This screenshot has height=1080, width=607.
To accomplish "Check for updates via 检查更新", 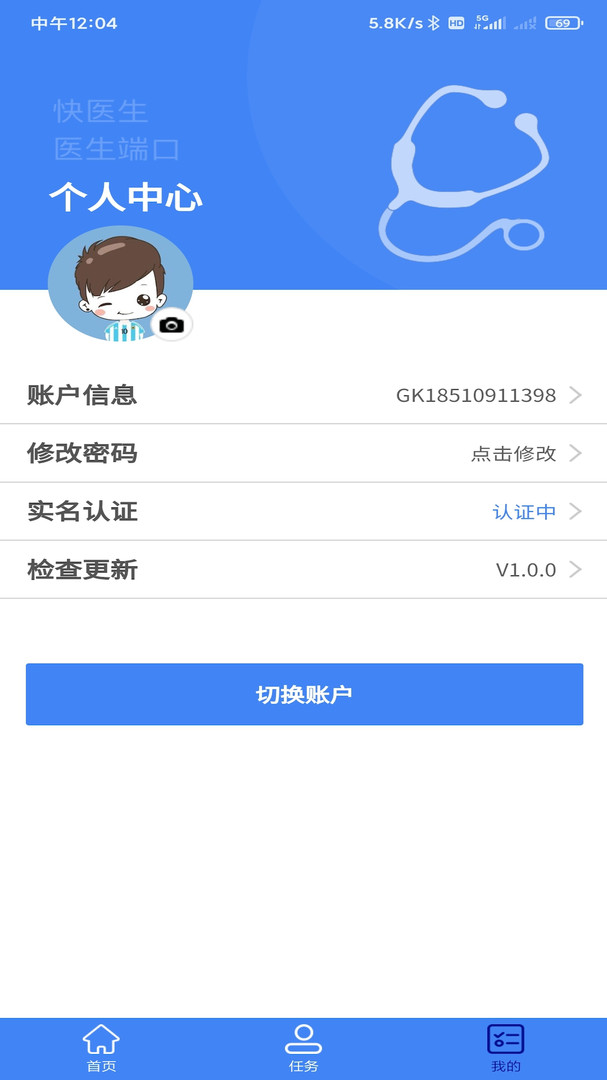I will (x=303, y=570).
